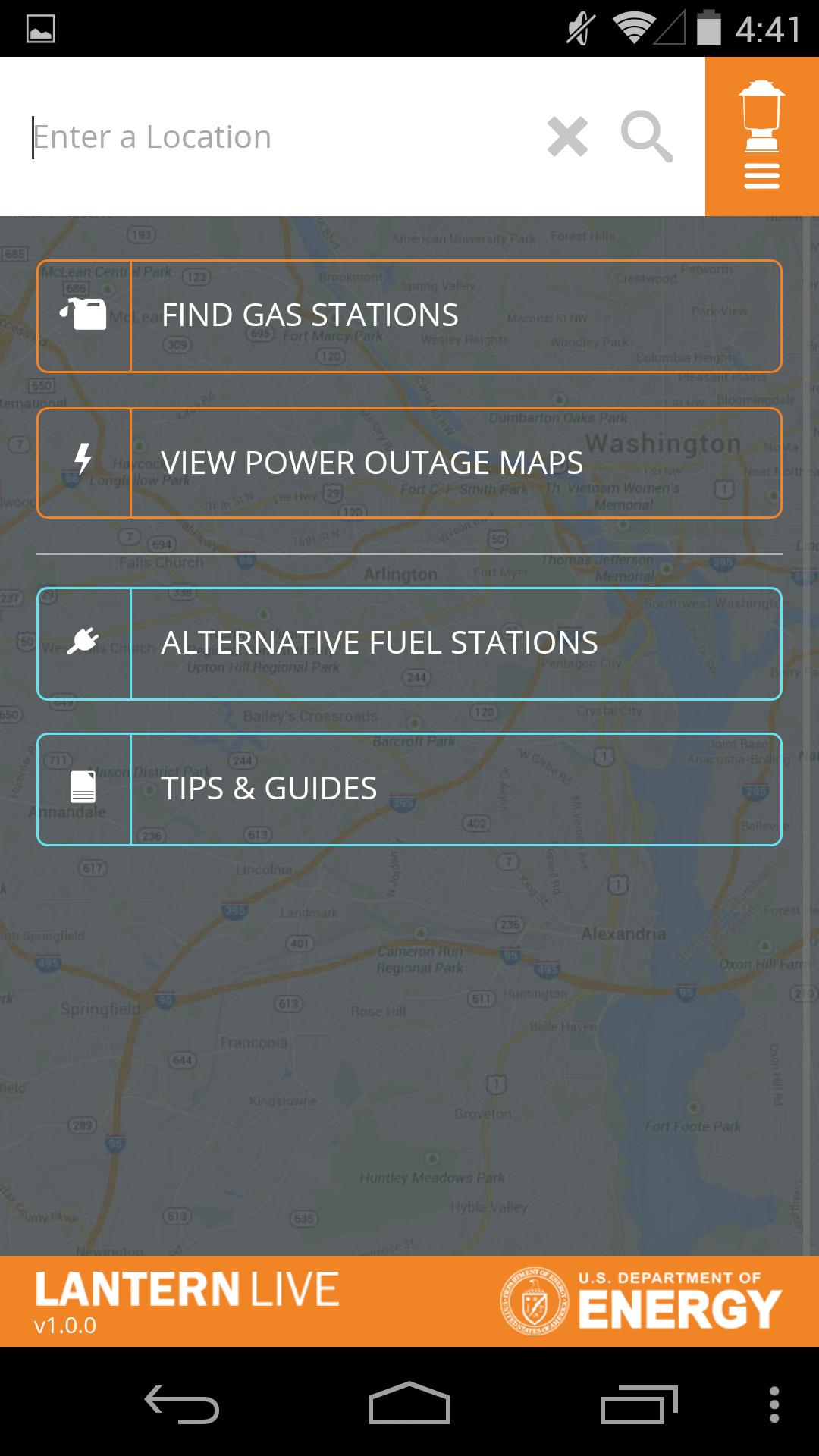Open the three-dot overflow menu
Screen dimensions: 819x1456
pyautogui.click(x=774, y=1404)
